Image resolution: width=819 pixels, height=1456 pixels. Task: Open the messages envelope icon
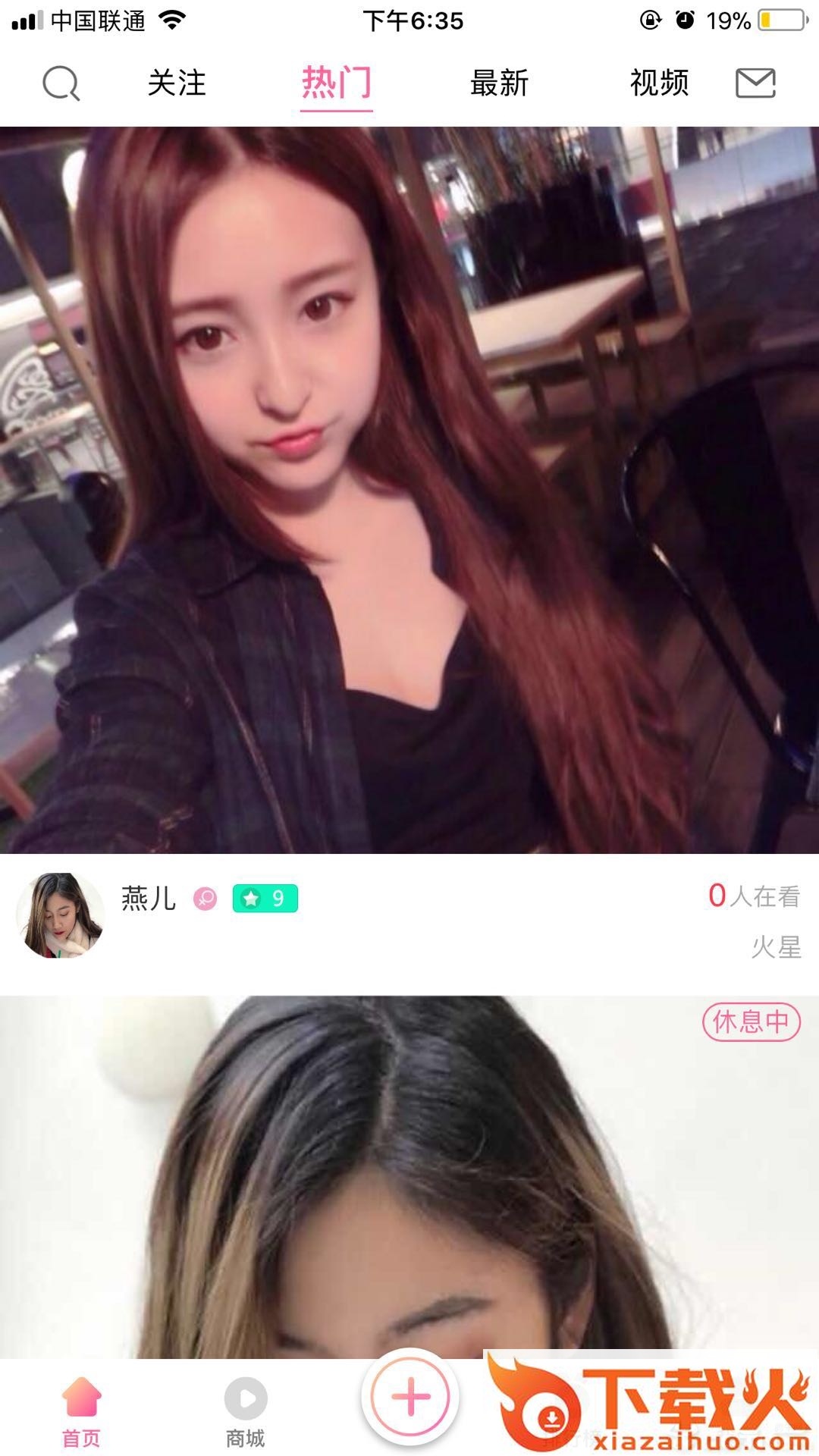click(x=755, y=83)
